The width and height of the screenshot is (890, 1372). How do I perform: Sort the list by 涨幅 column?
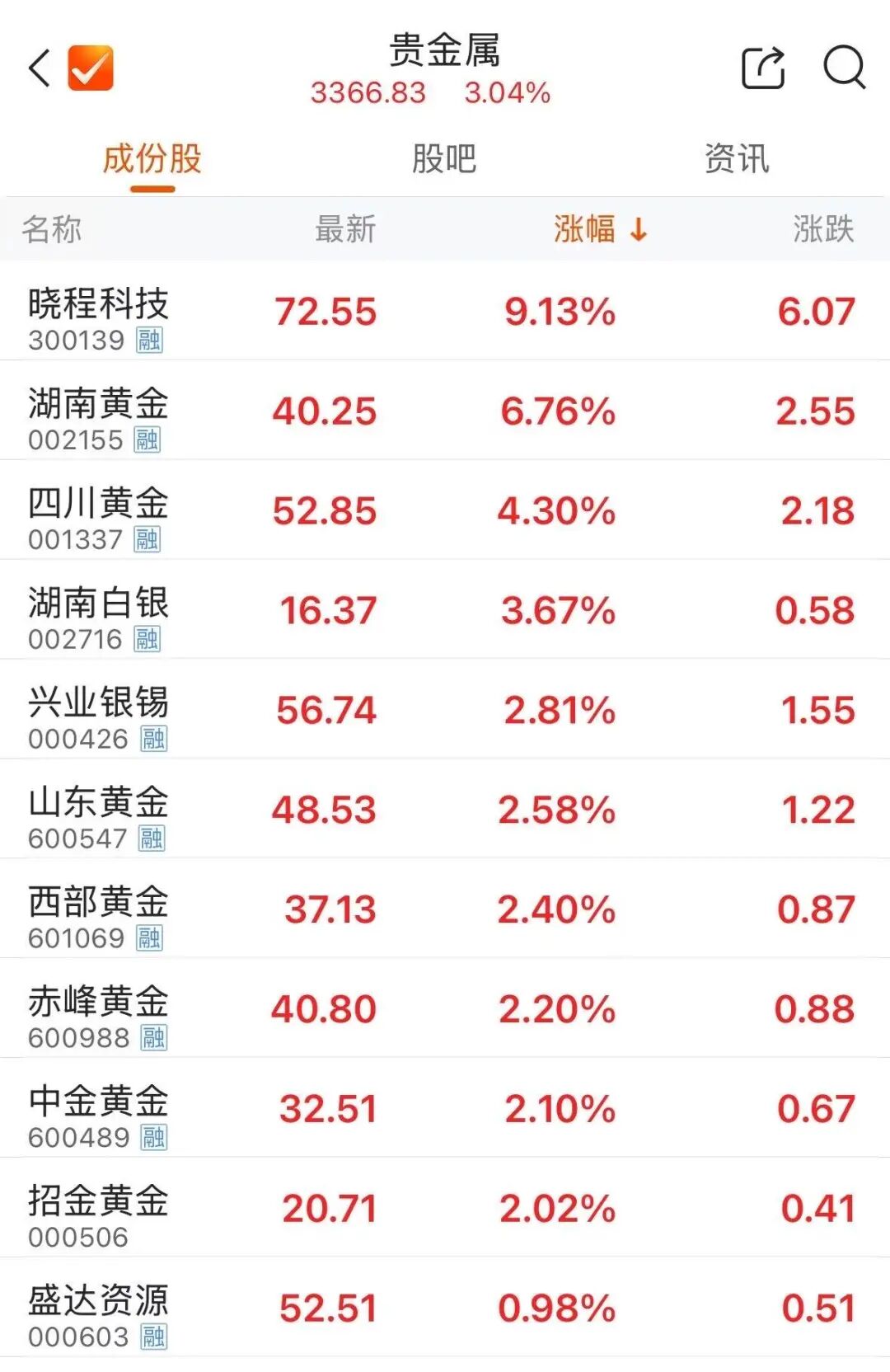(x=599, y=229)
